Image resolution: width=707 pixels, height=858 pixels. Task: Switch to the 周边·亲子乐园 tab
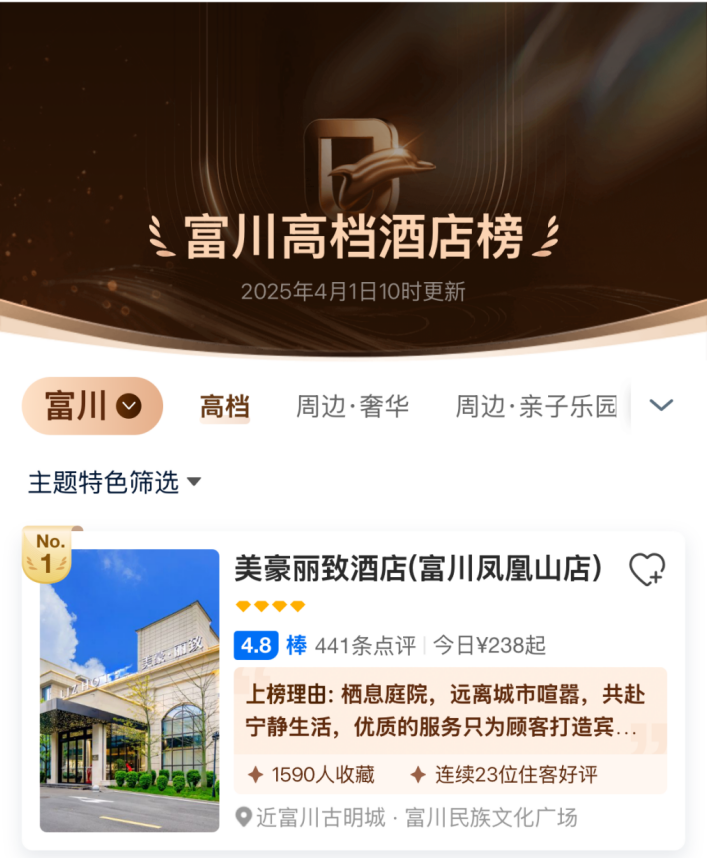tap(536, 407)
